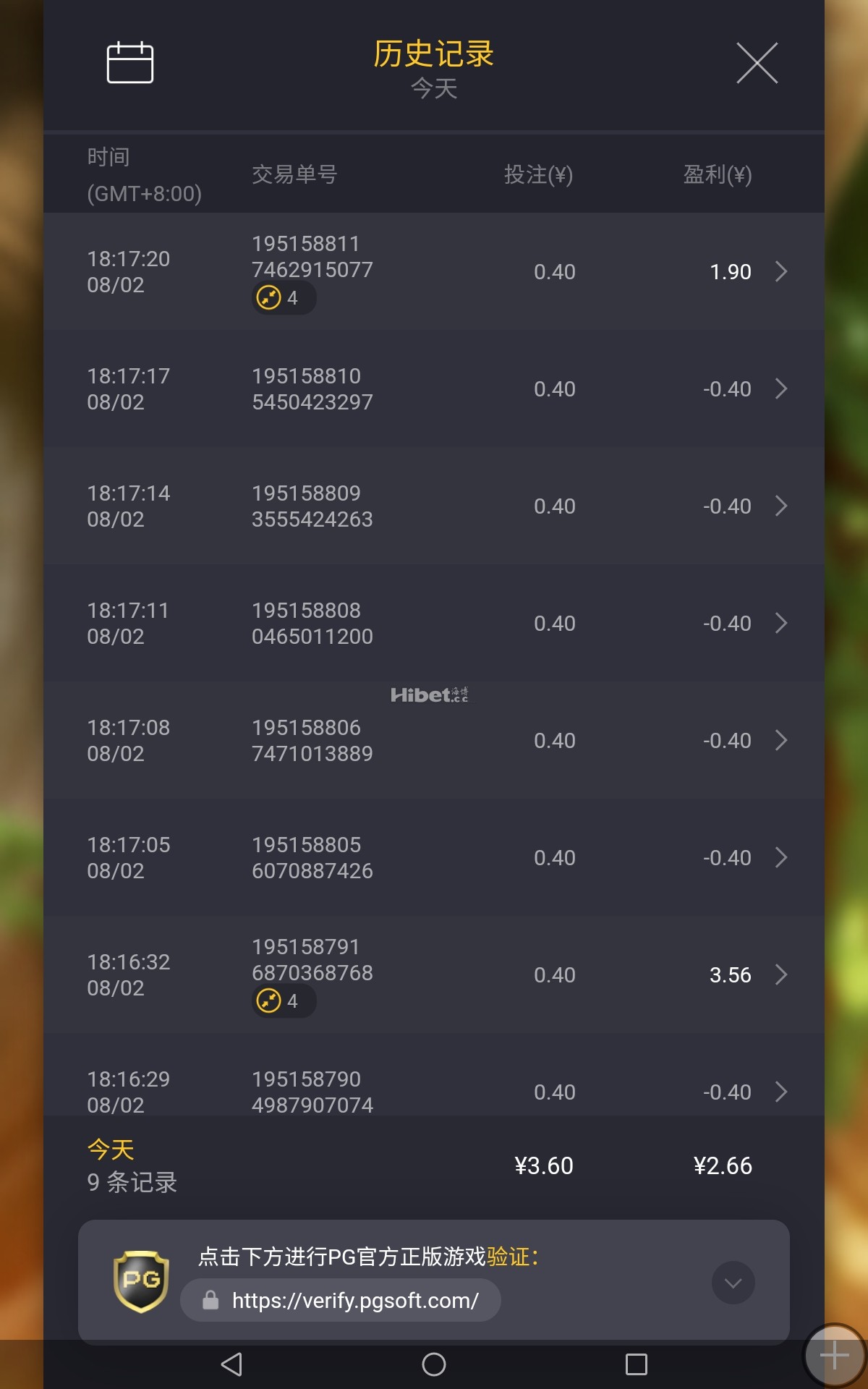The height and width of the screenshot is (1389, 868).
Task: Open the calendar date picker
Action: [130, 63]
